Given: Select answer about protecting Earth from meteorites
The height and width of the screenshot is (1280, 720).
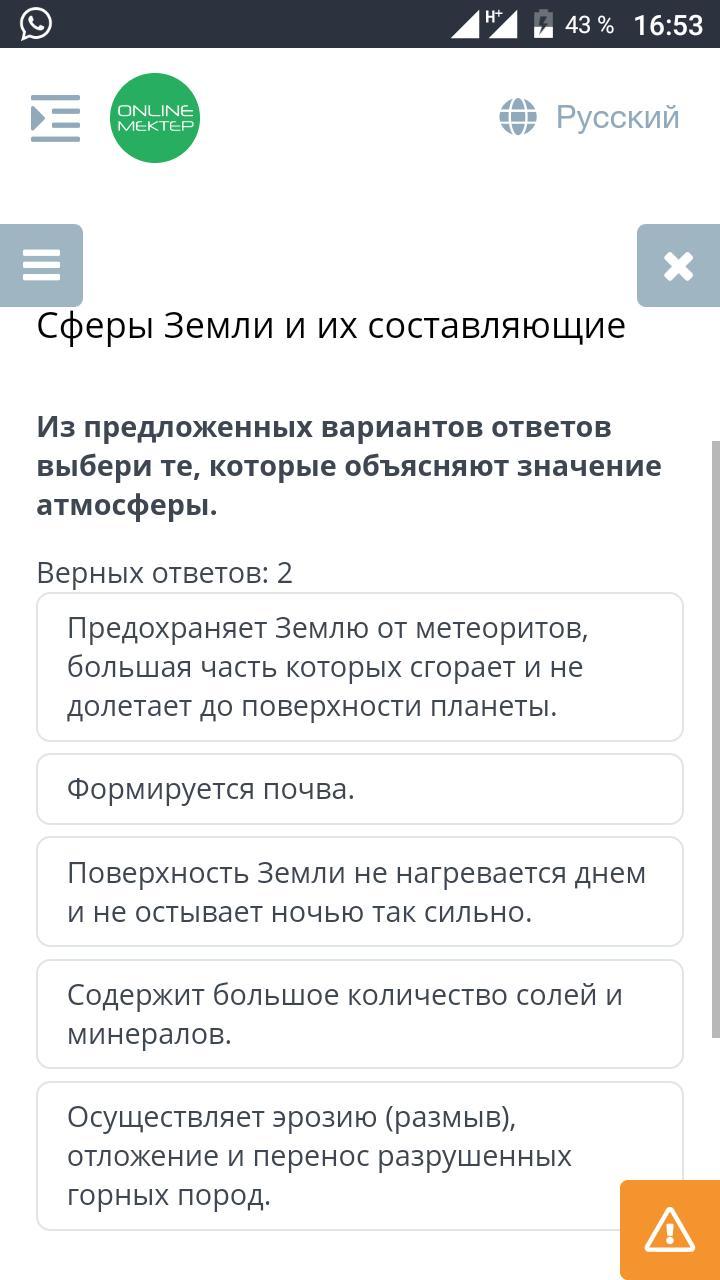Looking at the screenshot, I should pyautogui.click(x=360, y=667).
